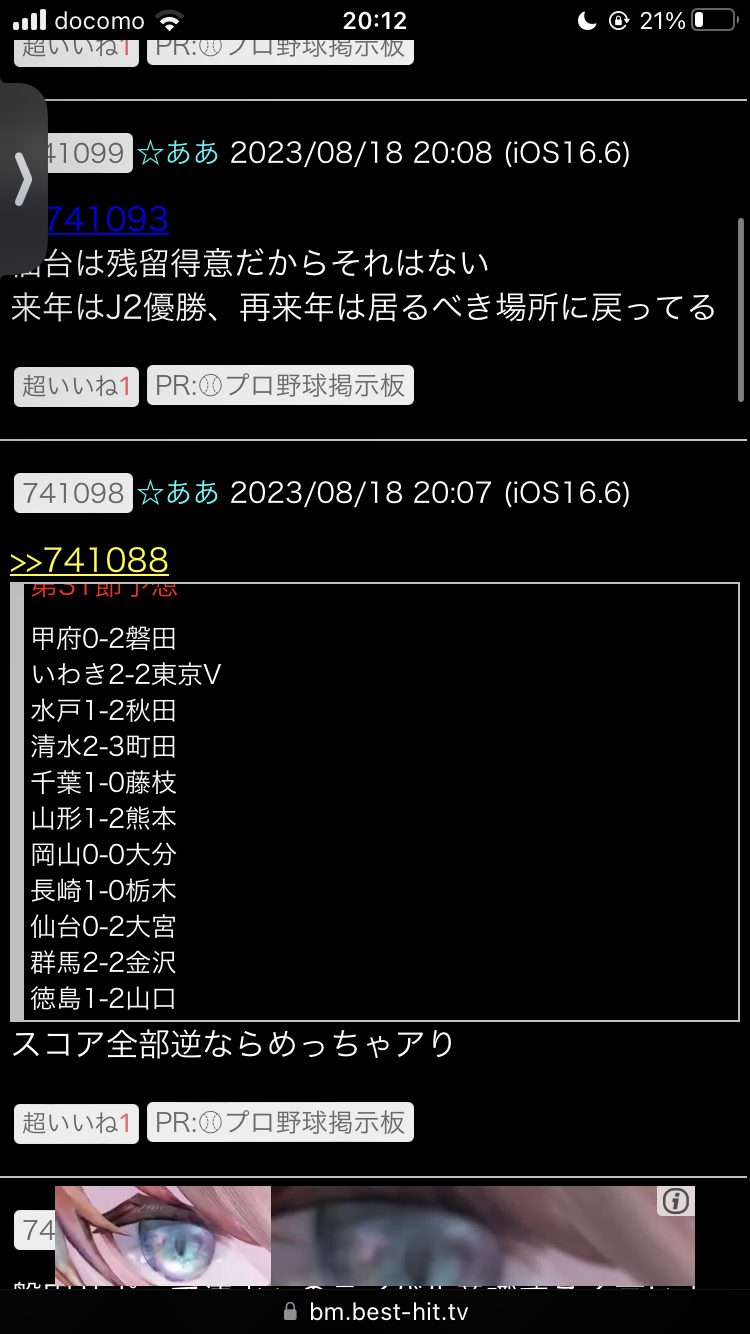750x1334 pixels.
Task: Open the anime eye banner advertisement
Action: coord(375,1236)
